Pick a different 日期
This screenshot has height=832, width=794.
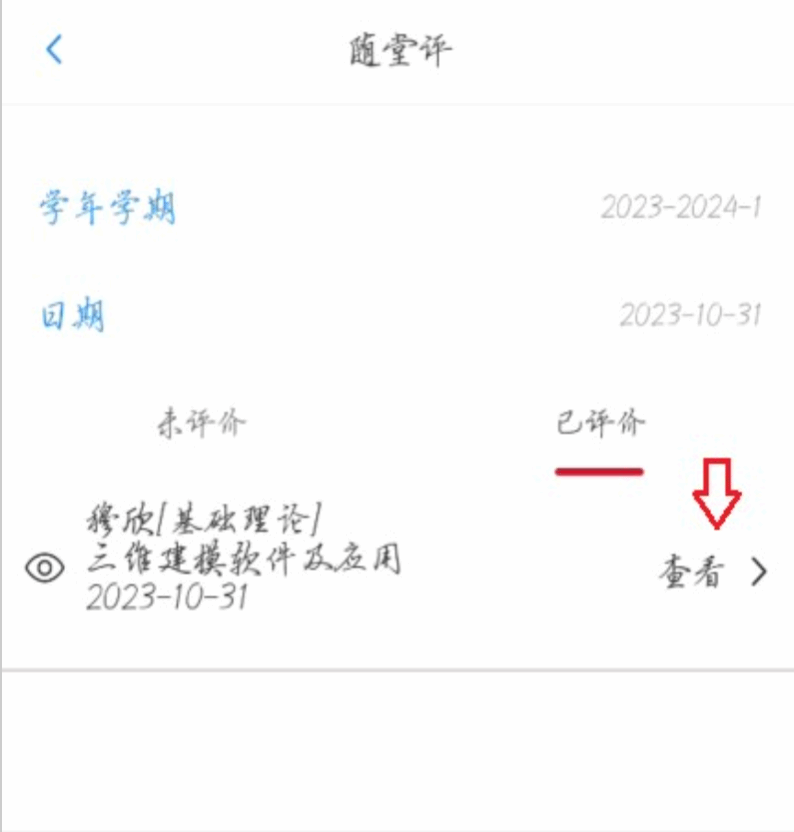[x=690, y=315]
